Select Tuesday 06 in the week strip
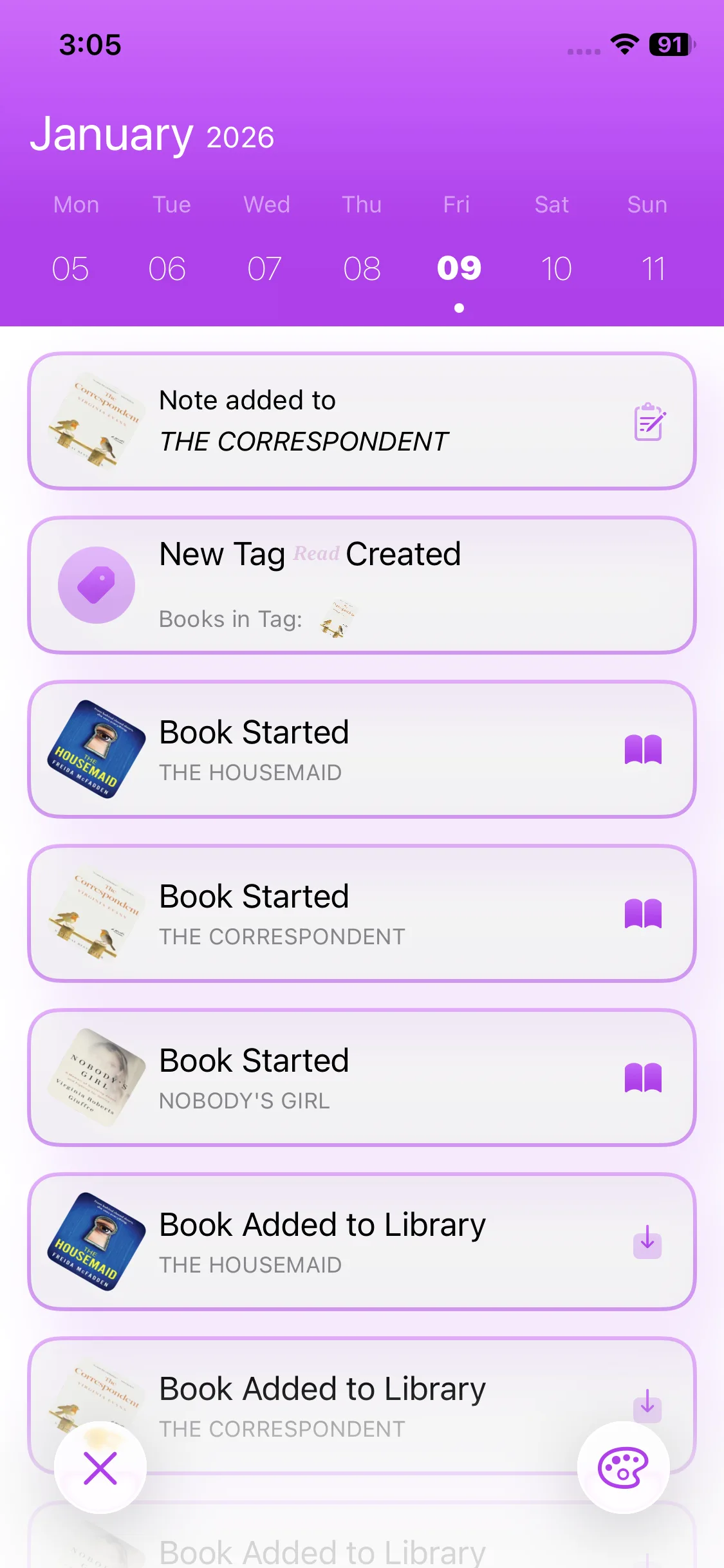This screenshot has width=724, height=1568. tap(167, 268)
